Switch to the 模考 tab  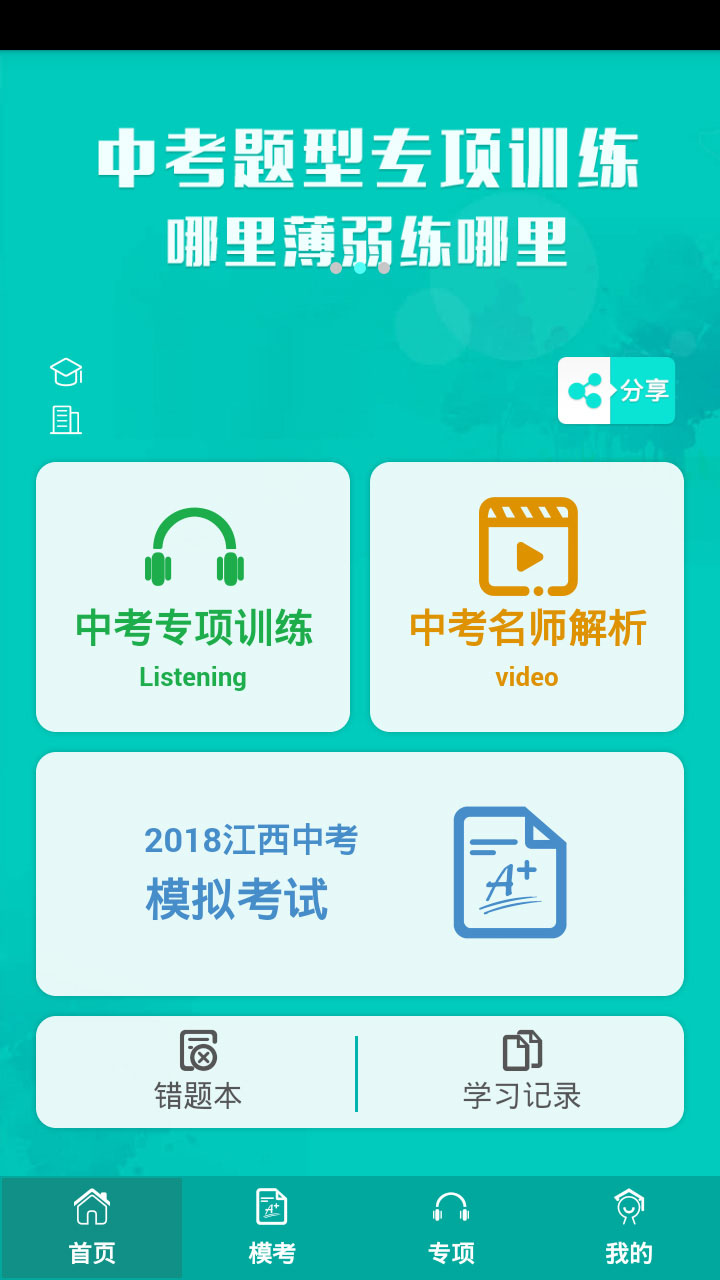272,1228
